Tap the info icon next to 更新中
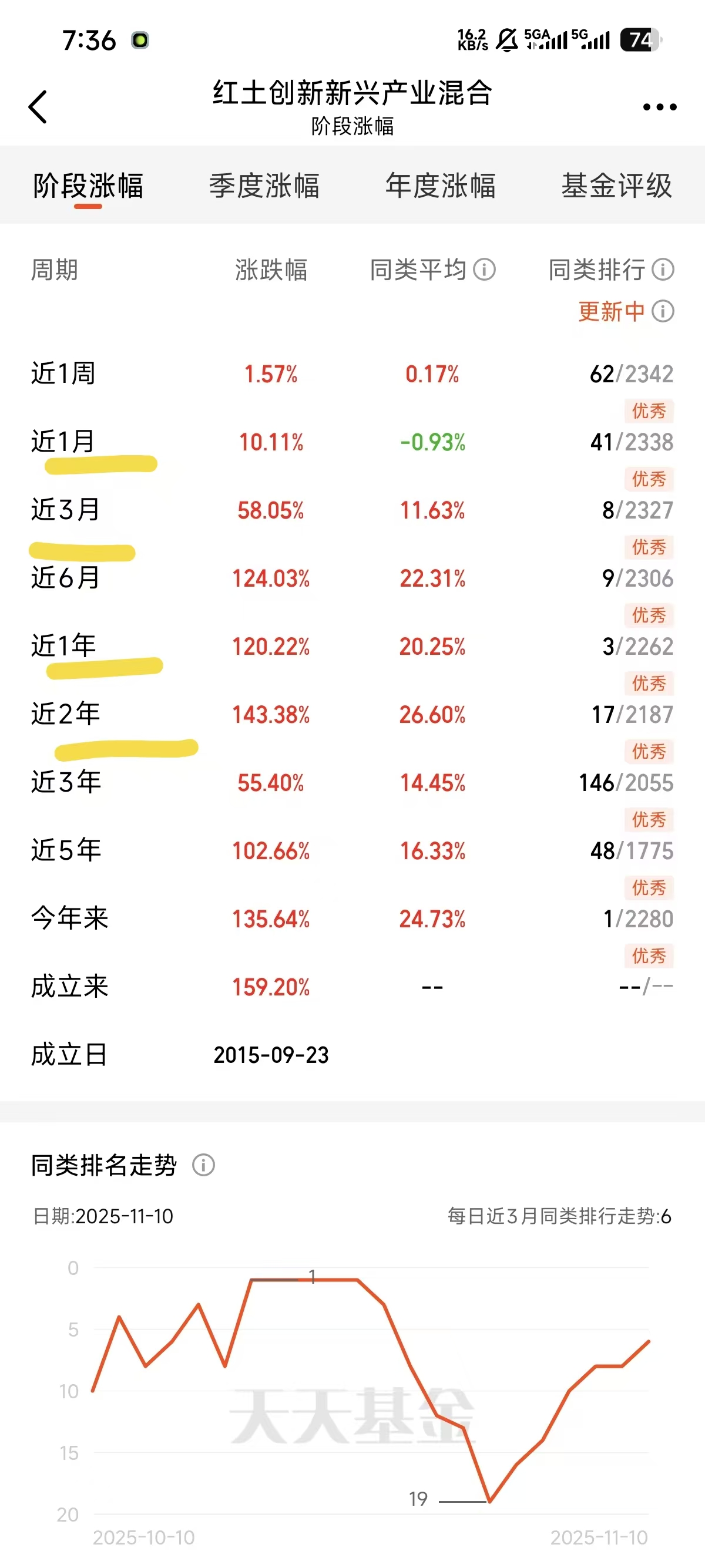Viewport: 705px width, 1568px height. [663, 311]
